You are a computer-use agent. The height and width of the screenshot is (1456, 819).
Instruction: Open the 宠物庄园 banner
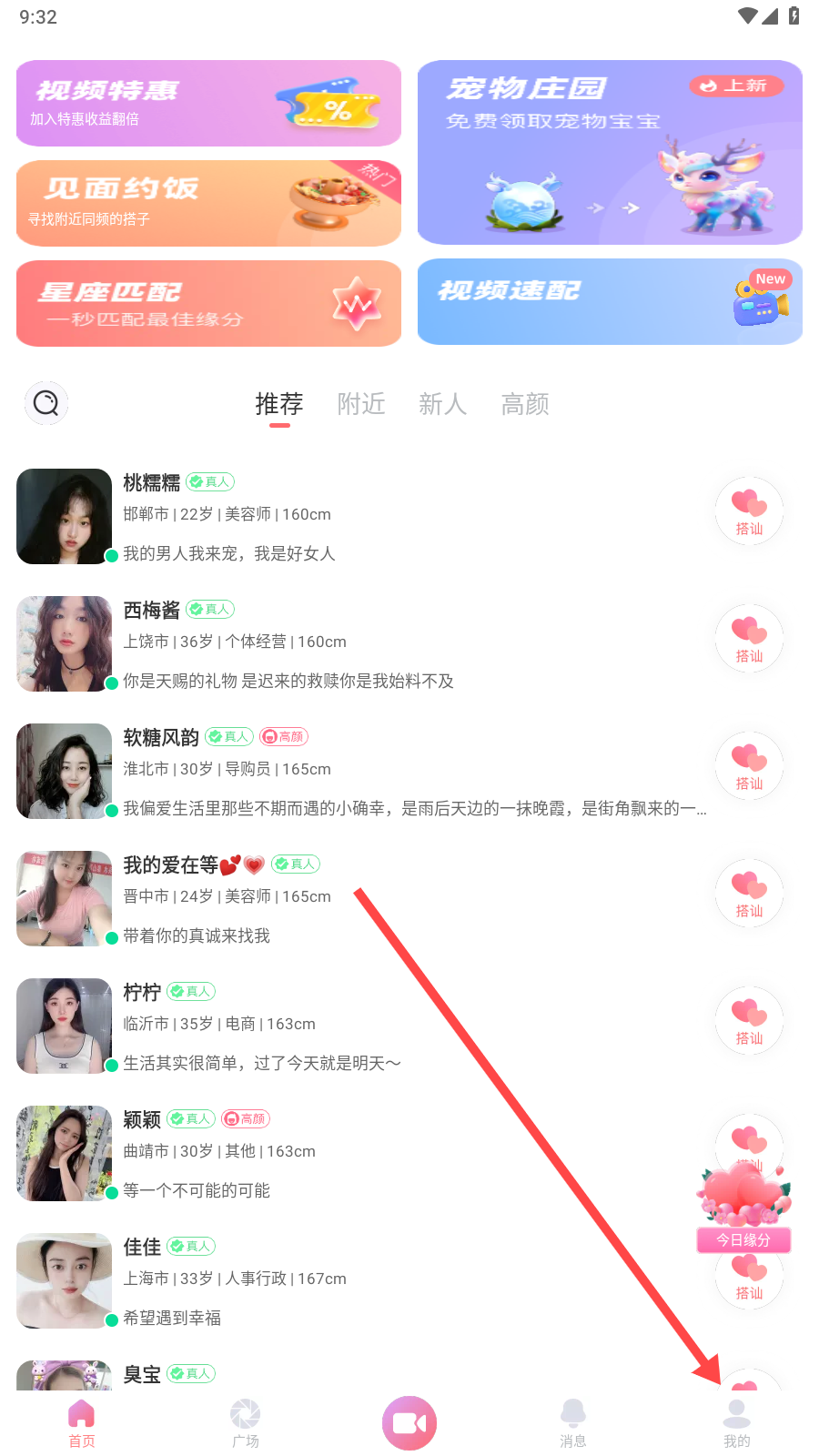(610, 152)
